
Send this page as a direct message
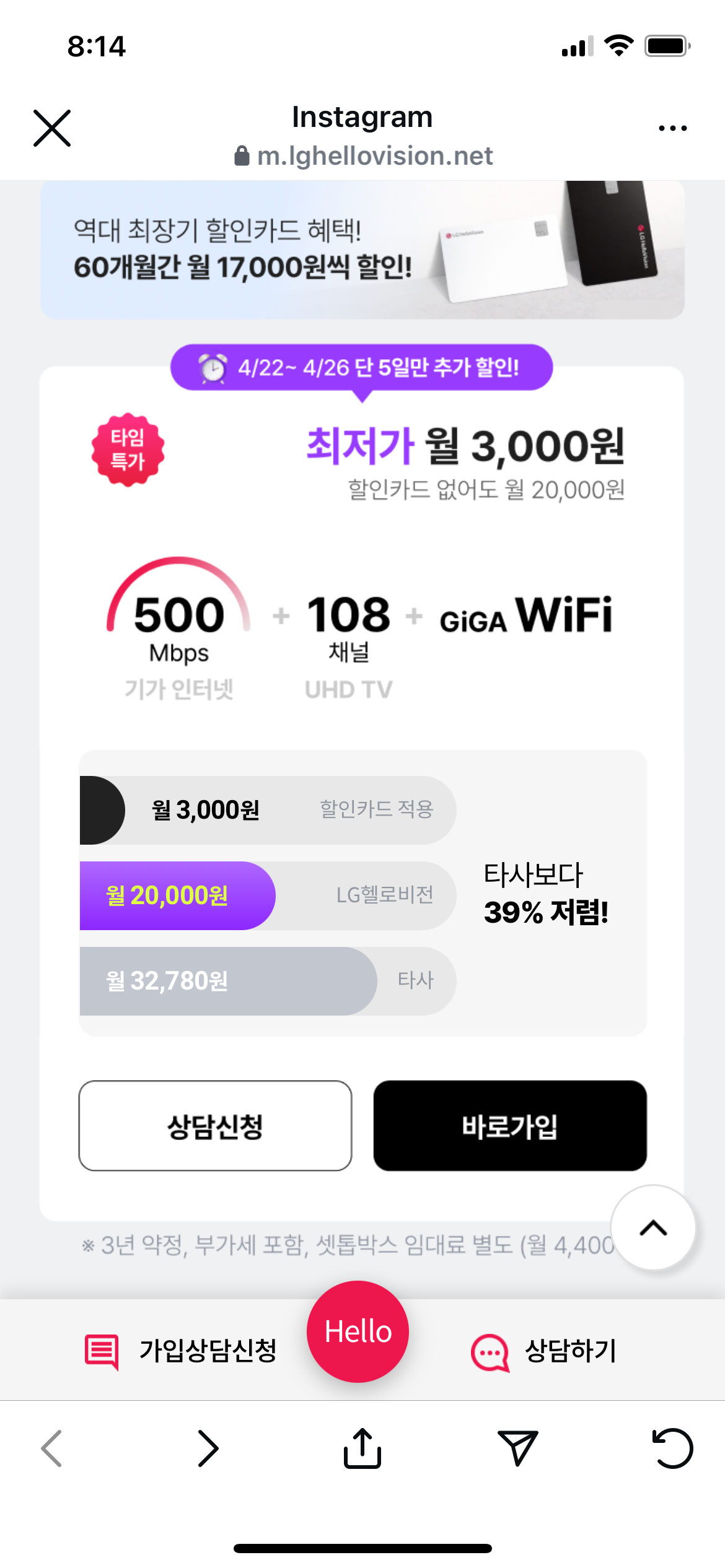click(517, 1448)
